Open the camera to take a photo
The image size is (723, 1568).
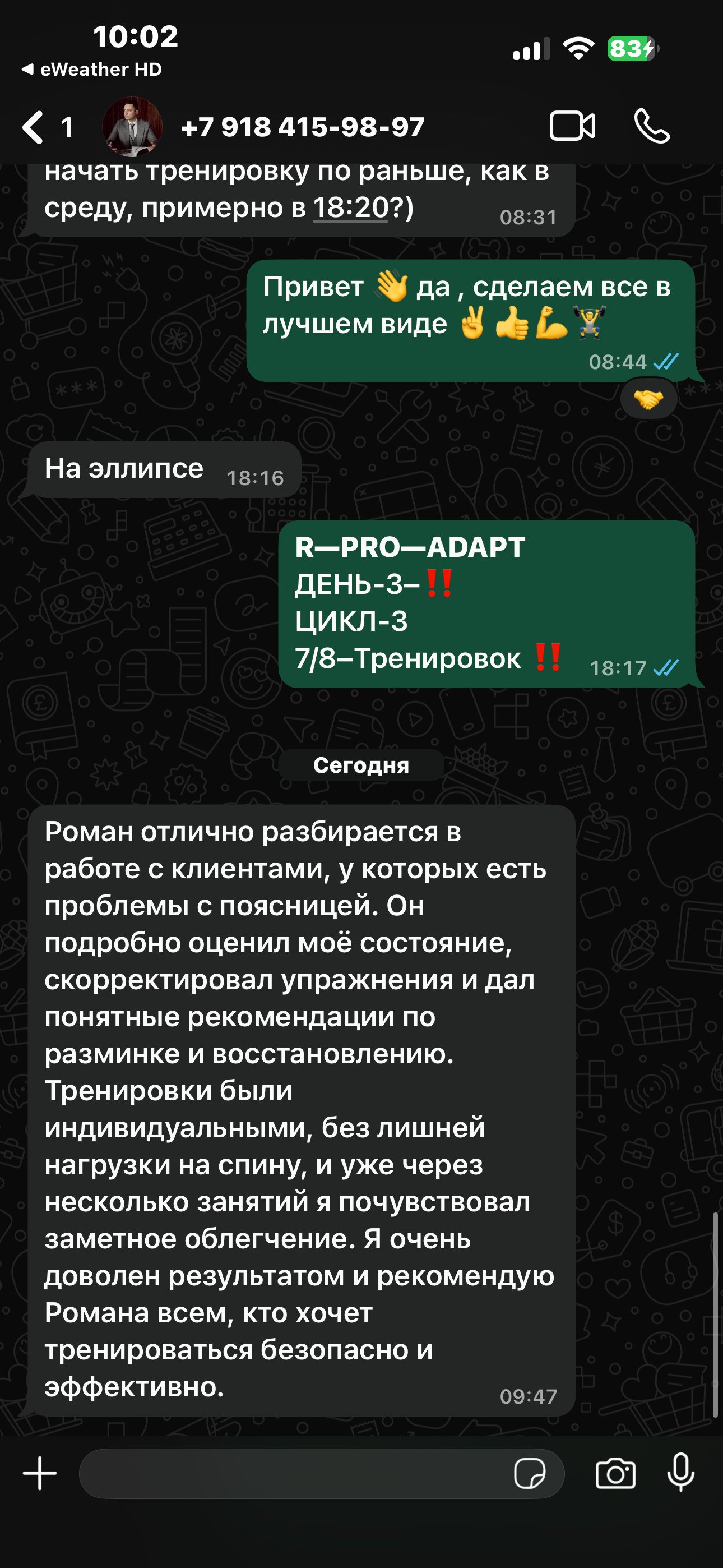tap(615, 1473)
